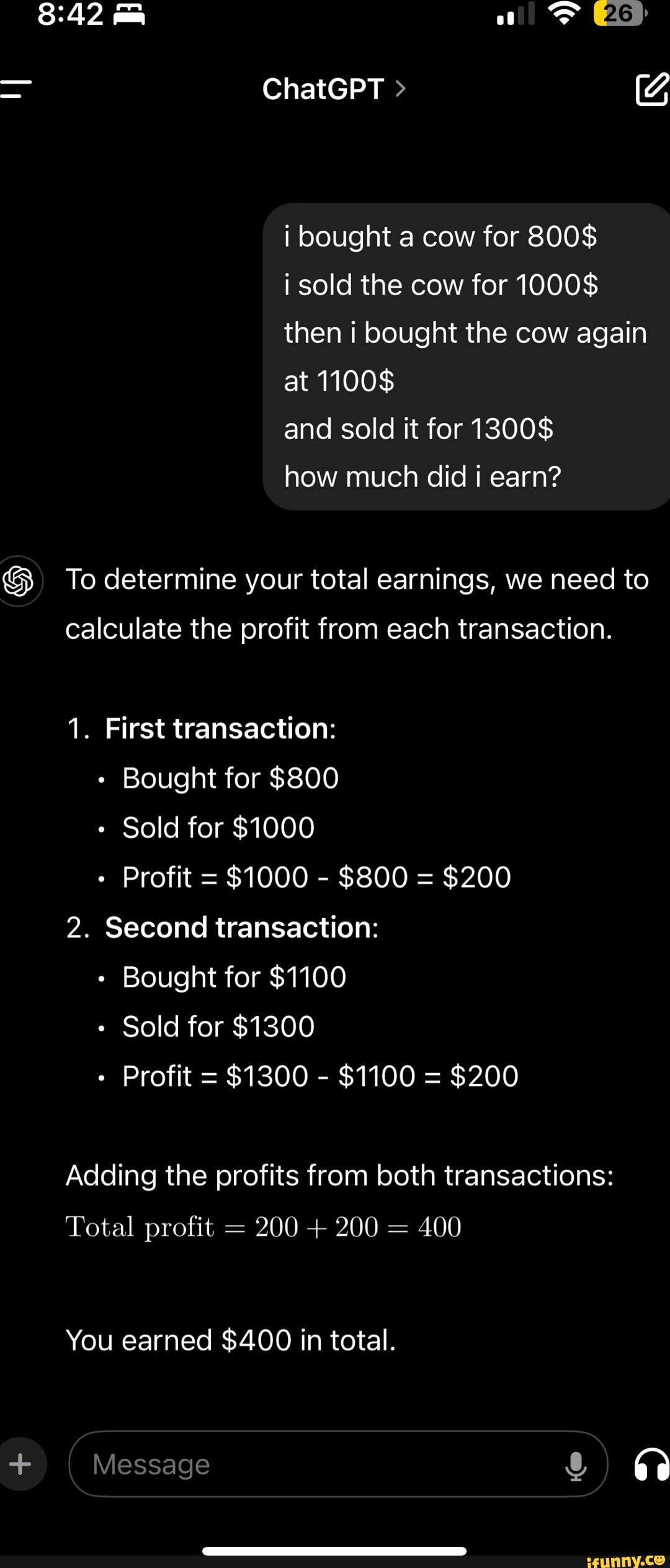
Task: Start a new chat with compose icon
Action: [651, 88]
